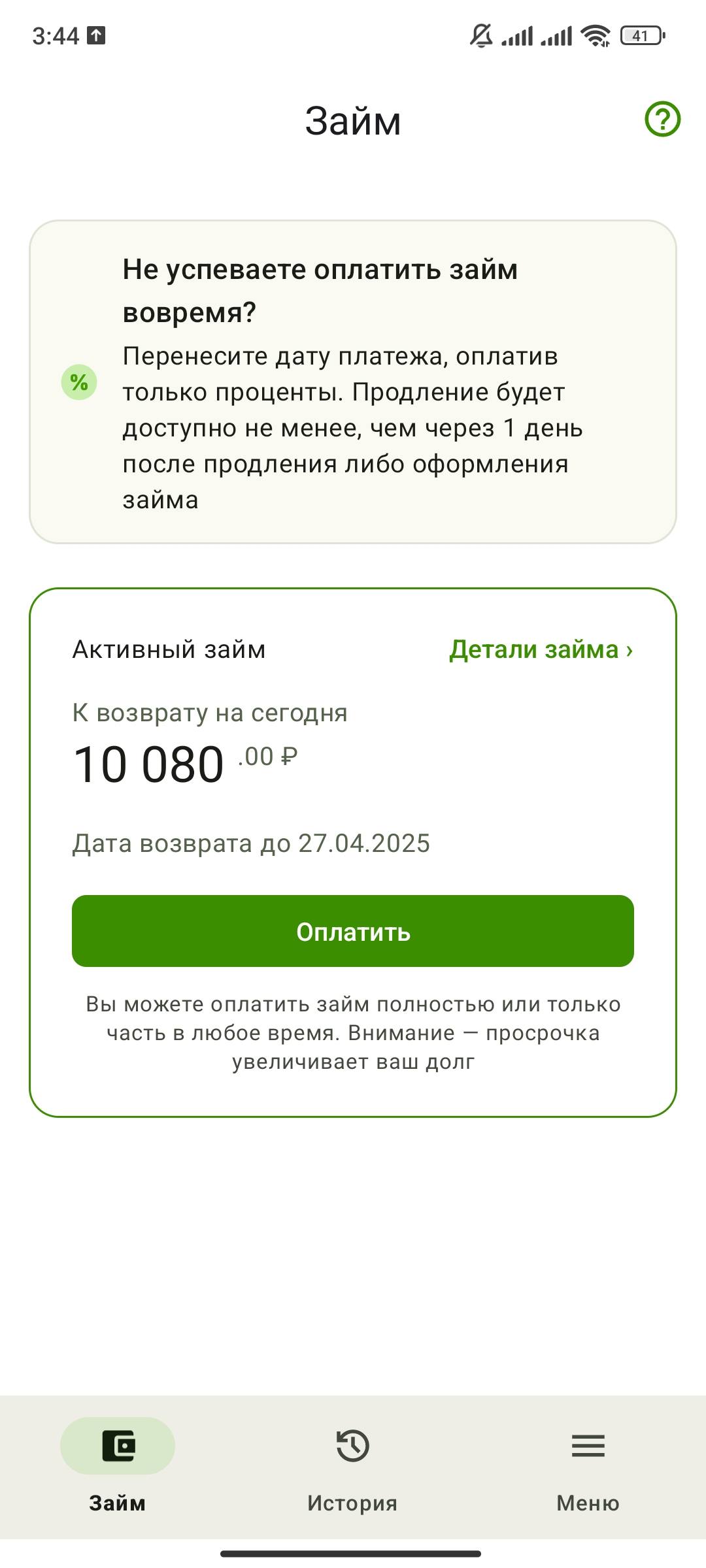Viewport: 706px width, 1568px height.
Task: Click the return date 27.04.2025 text
Action: 250,843
